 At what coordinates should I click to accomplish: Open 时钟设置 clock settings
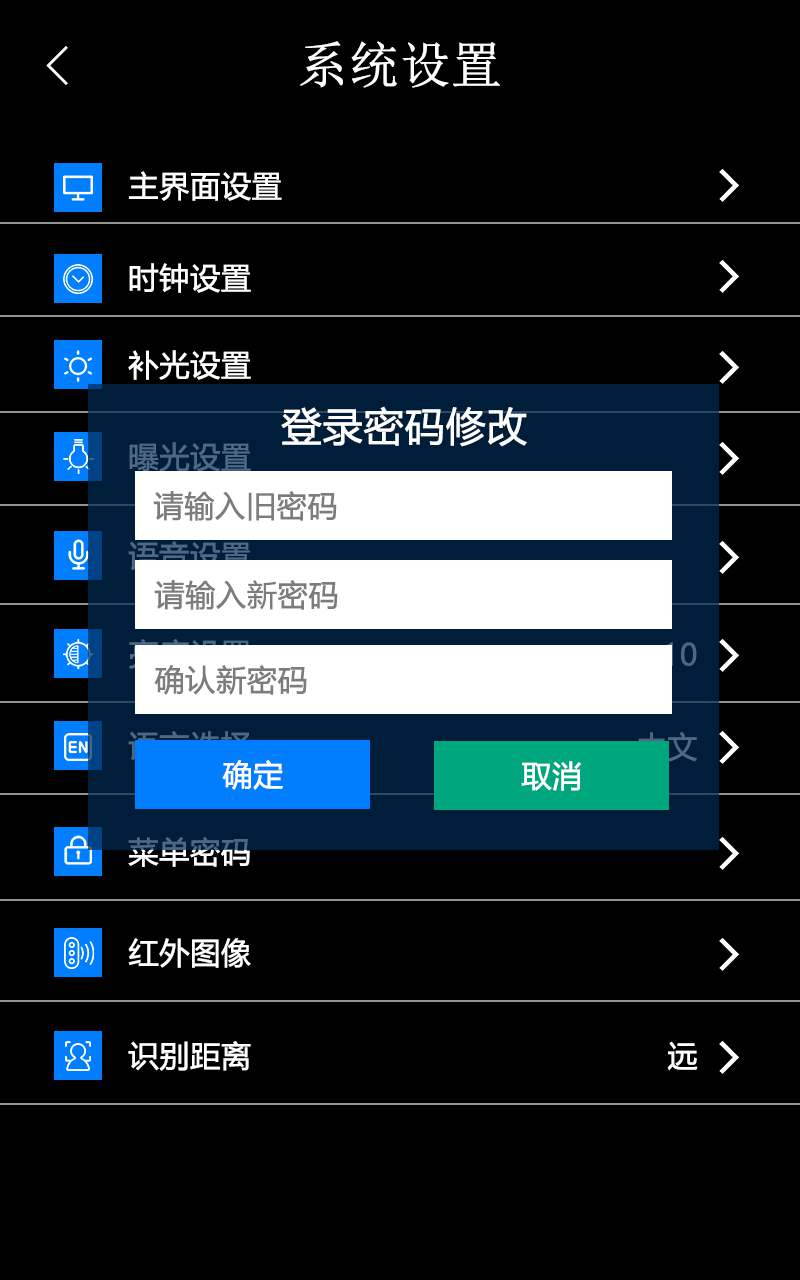pyautogui.click(x=400, y=278)
